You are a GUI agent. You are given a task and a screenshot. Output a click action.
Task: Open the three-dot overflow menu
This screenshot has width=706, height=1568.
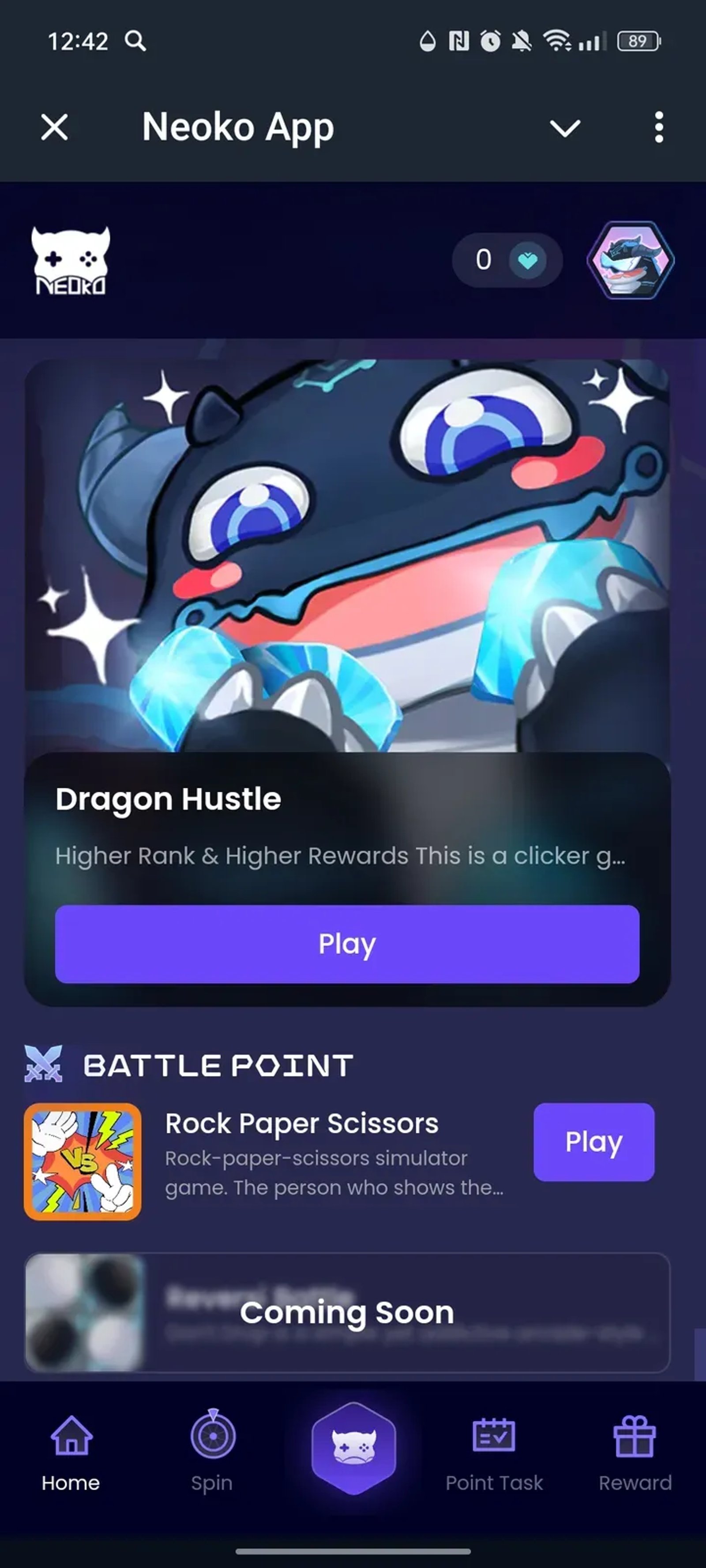658,128
